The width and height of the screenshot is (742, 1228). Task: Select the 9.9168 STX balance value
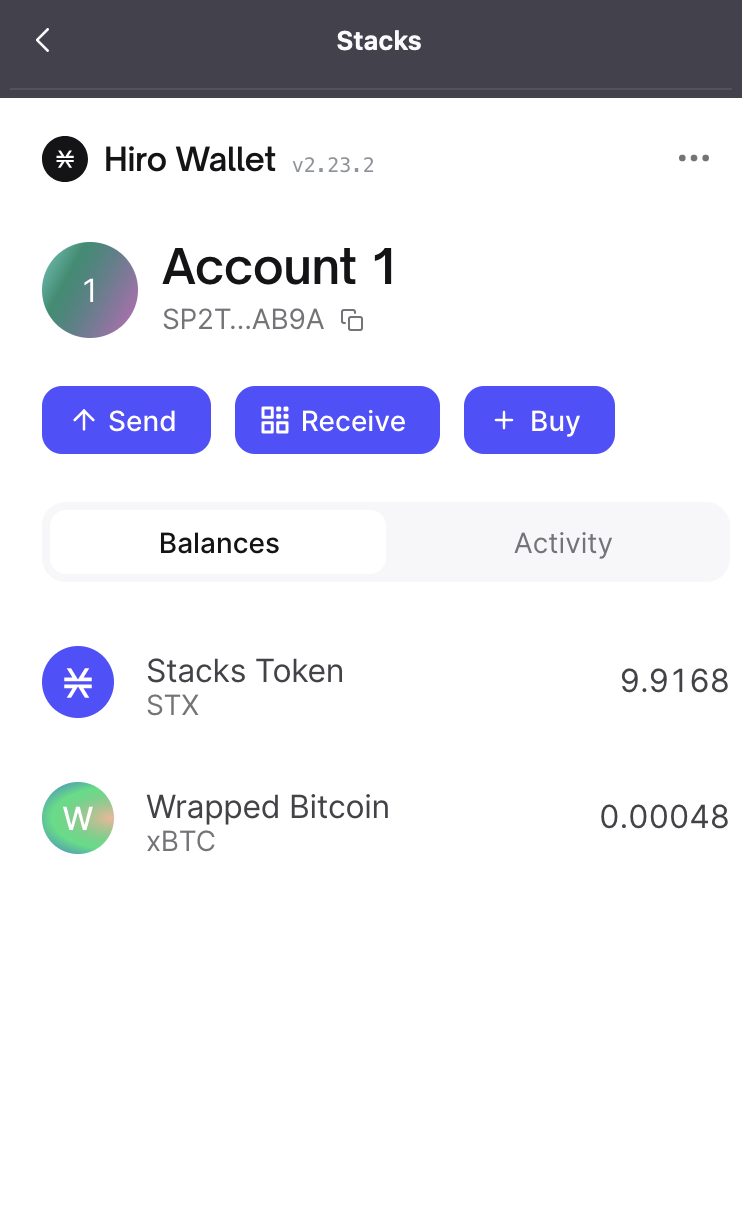pos(674,680)
